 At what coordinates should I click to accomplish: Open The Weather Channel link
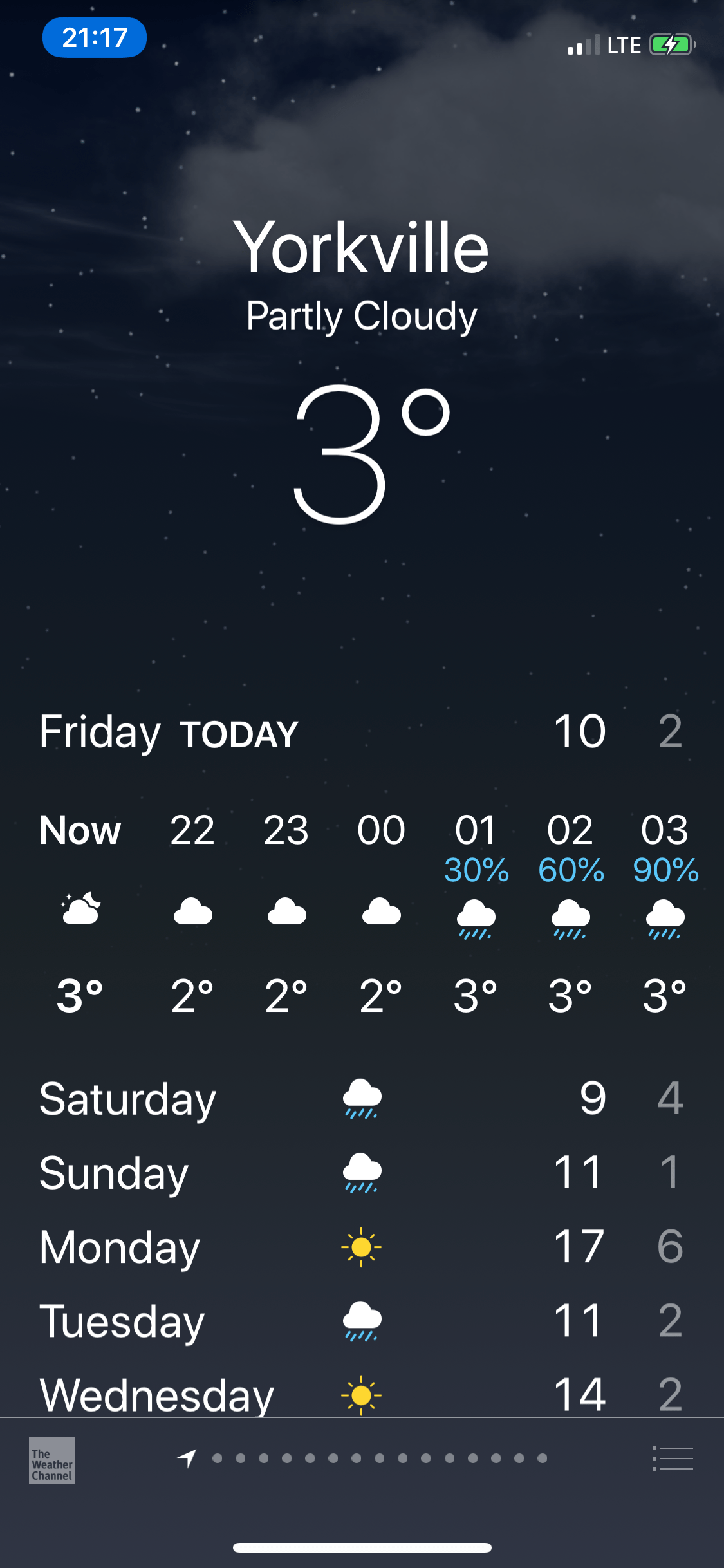pyautogui.click(x=52, y=1460)
